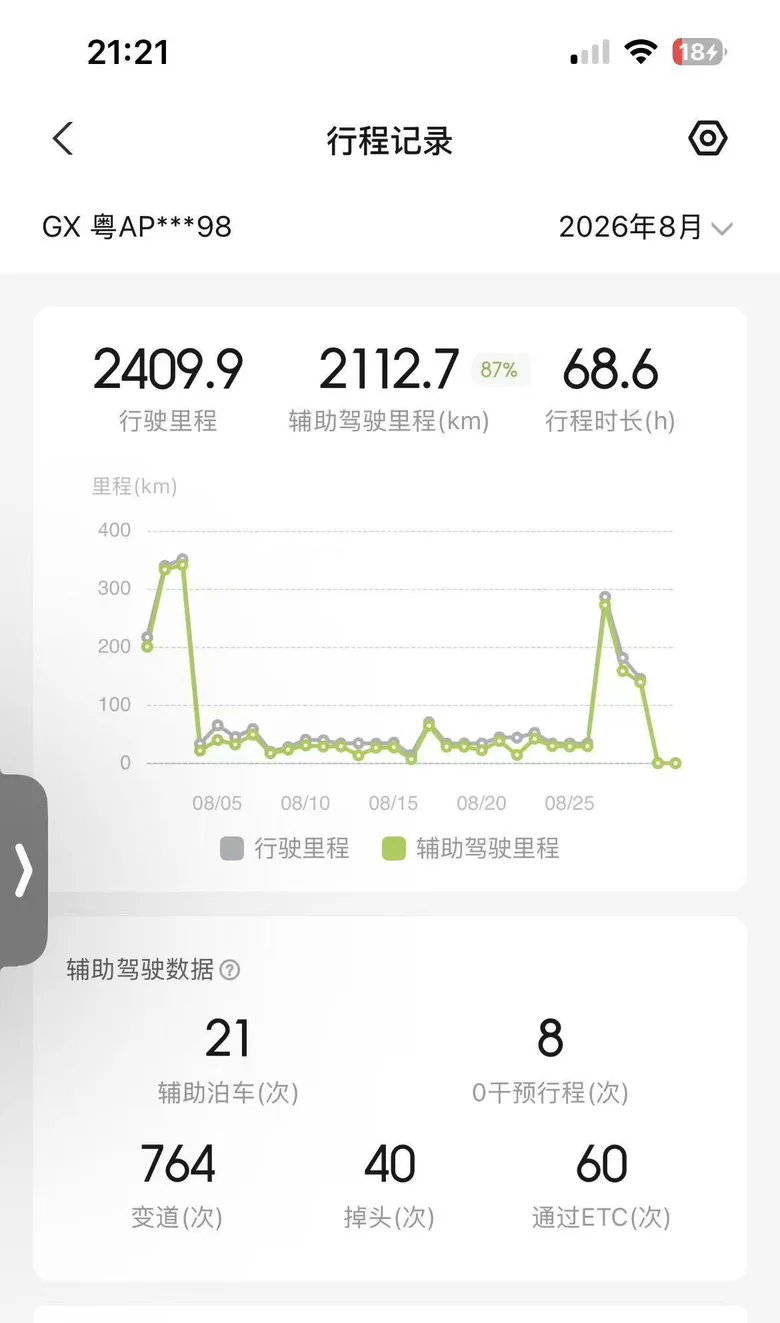Go back using the back arrow

(63, 138)
